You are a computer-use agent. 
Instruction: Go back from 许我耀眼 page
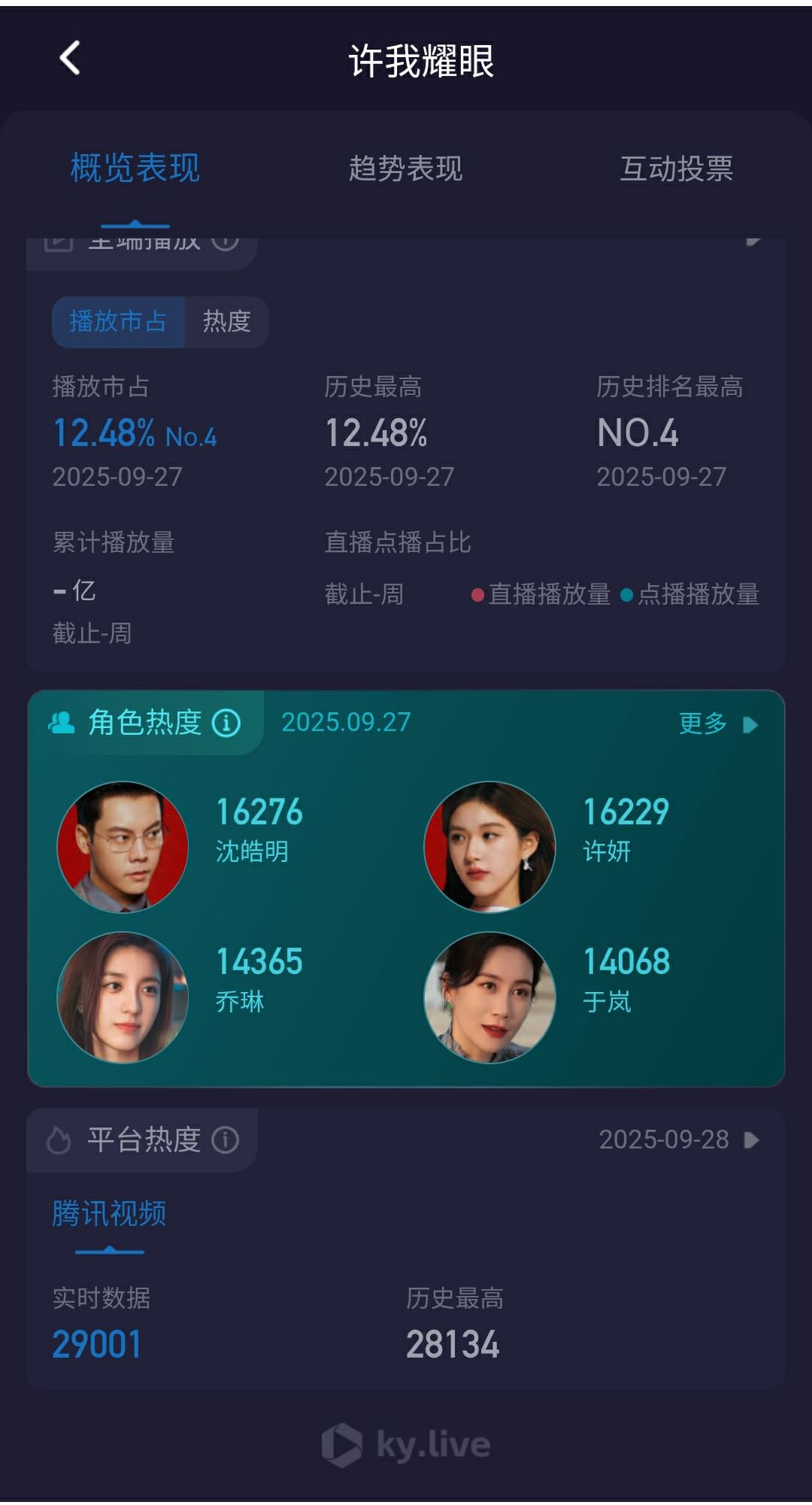(x=70, y=59)
